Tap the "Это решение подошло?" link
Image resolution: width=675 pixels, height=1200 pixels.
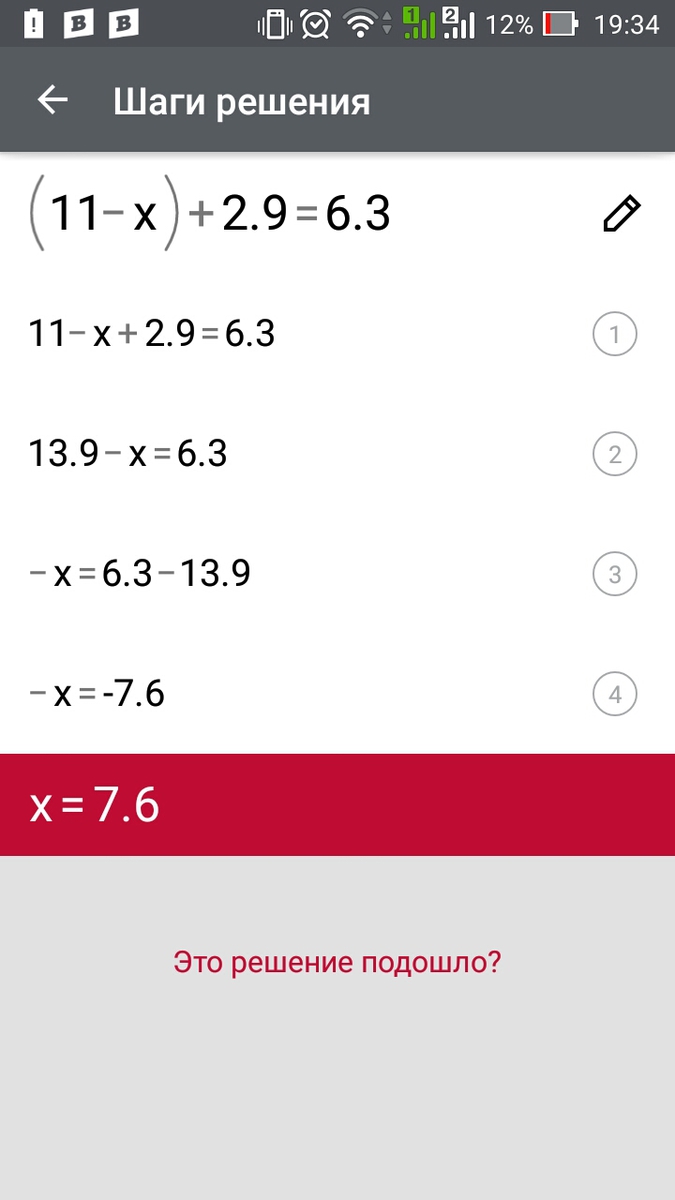click(337, 963)
